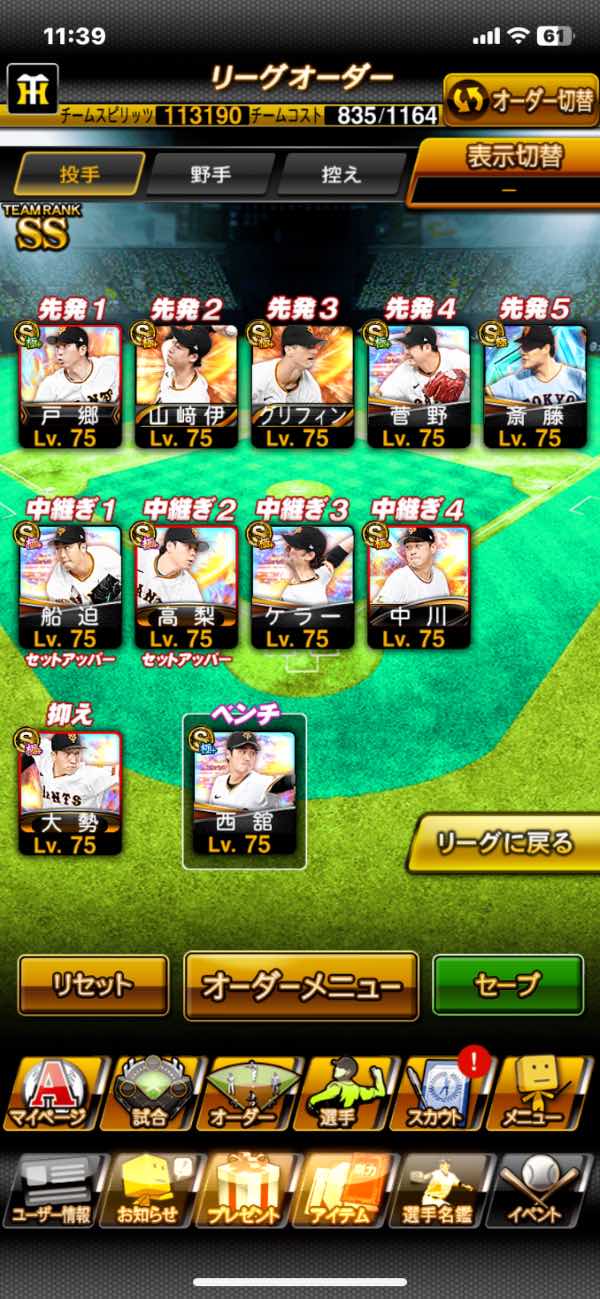Go to マイページ
600x1299 pixels.
click(x=50, y=1093)
